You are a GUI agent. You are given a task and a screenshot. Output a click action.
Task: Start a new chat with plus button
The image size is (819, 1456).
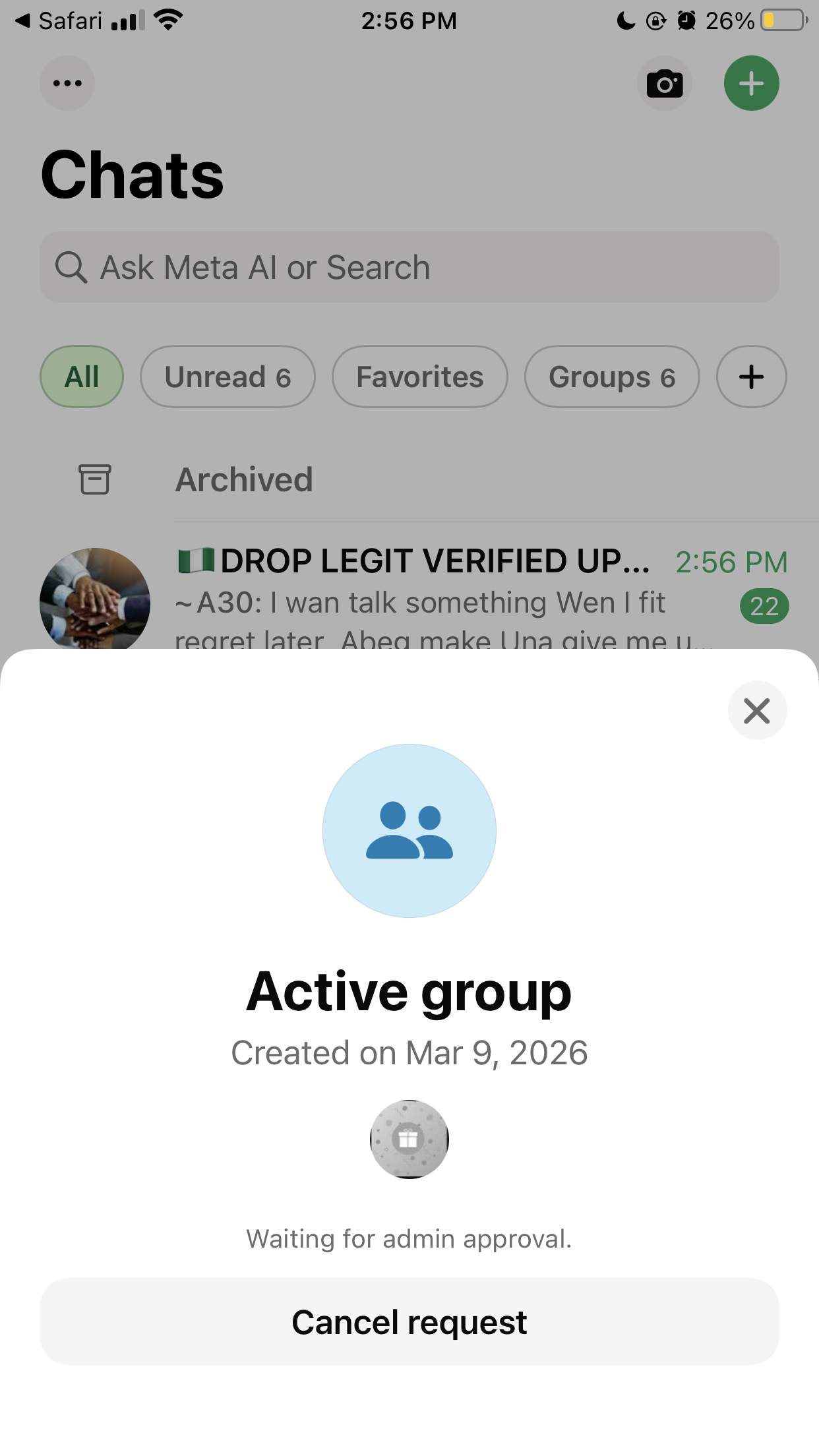751,84
